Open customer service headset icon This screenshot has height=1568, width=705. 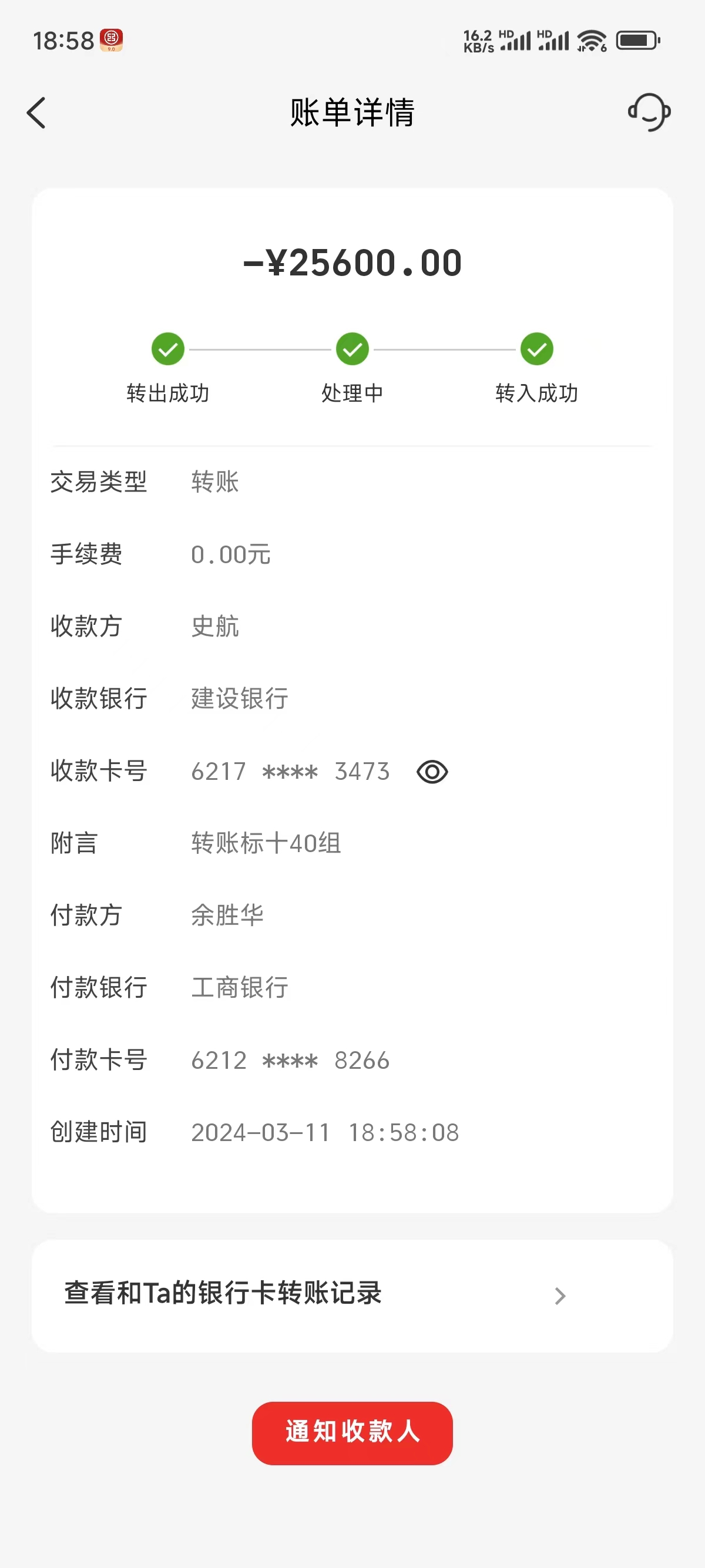pos(650,112)
